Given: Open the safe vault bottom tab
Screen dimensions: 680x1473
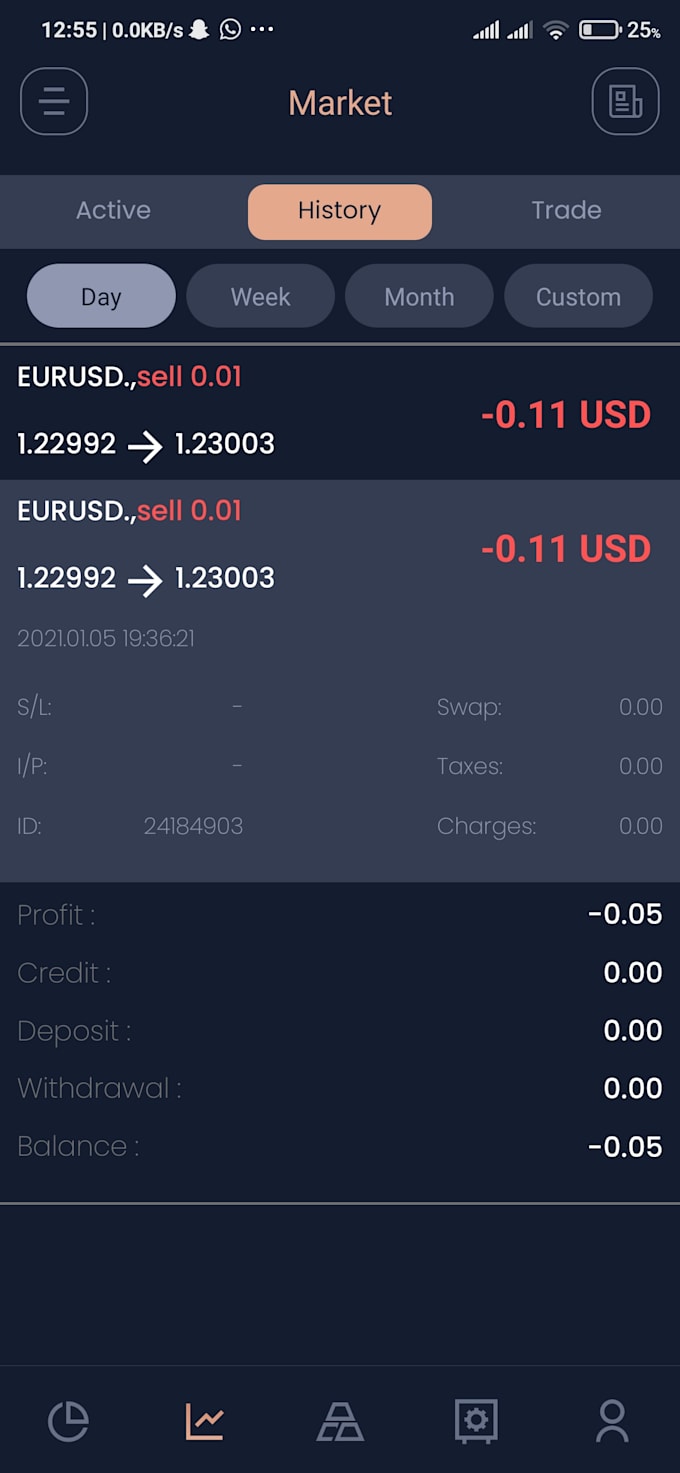Looking at the screenshot, I should [x=475, y=1420].
